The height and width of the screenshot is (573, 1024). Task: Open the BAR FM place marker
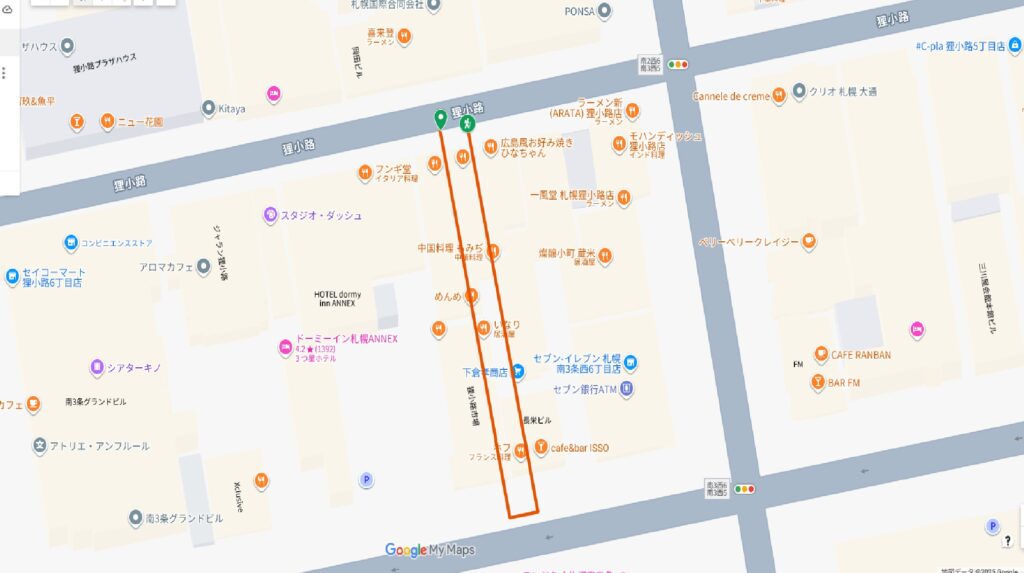point(818,382)
